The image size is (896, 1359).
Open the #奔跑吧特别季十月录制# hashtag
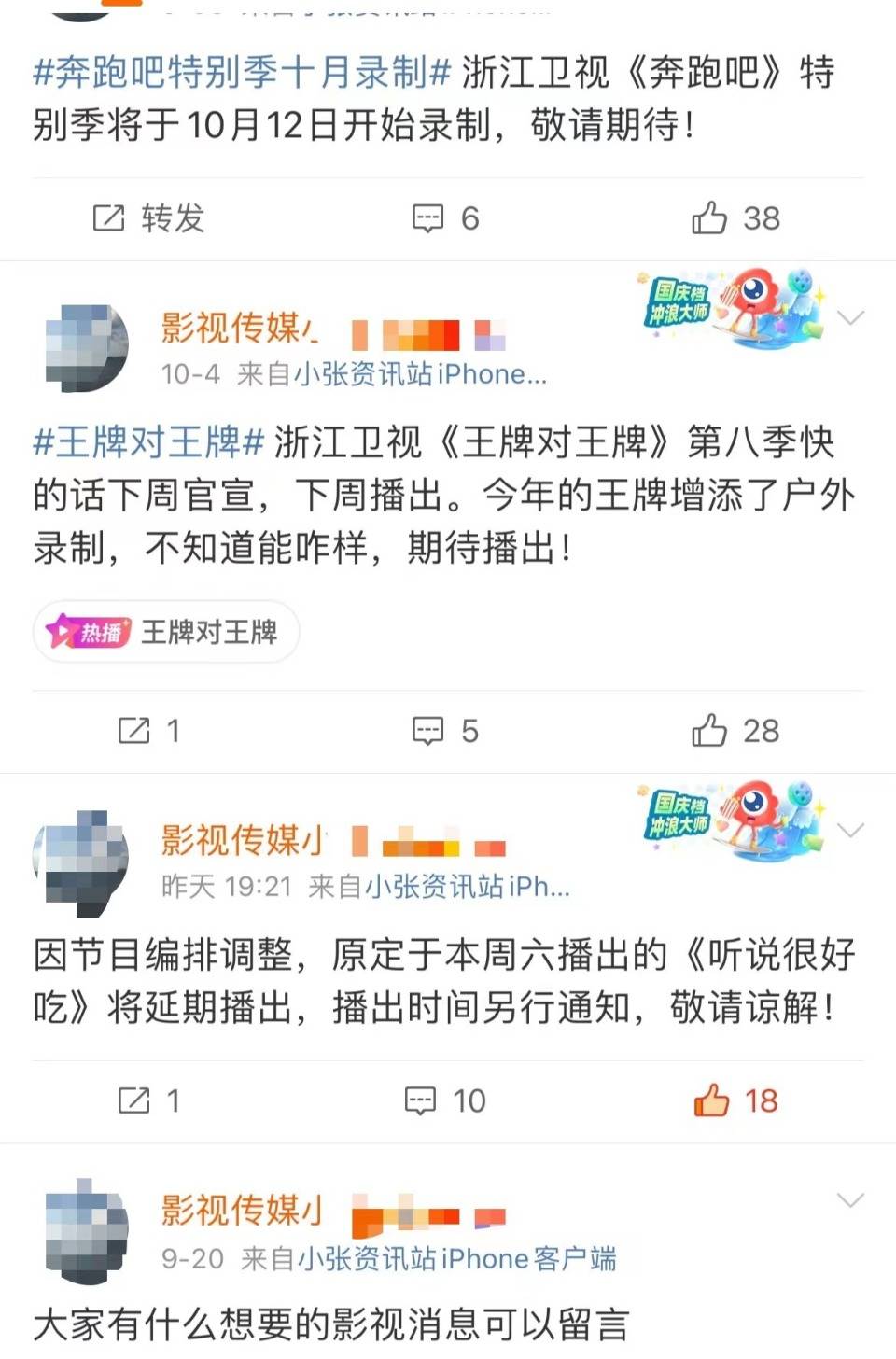point(242,72)
